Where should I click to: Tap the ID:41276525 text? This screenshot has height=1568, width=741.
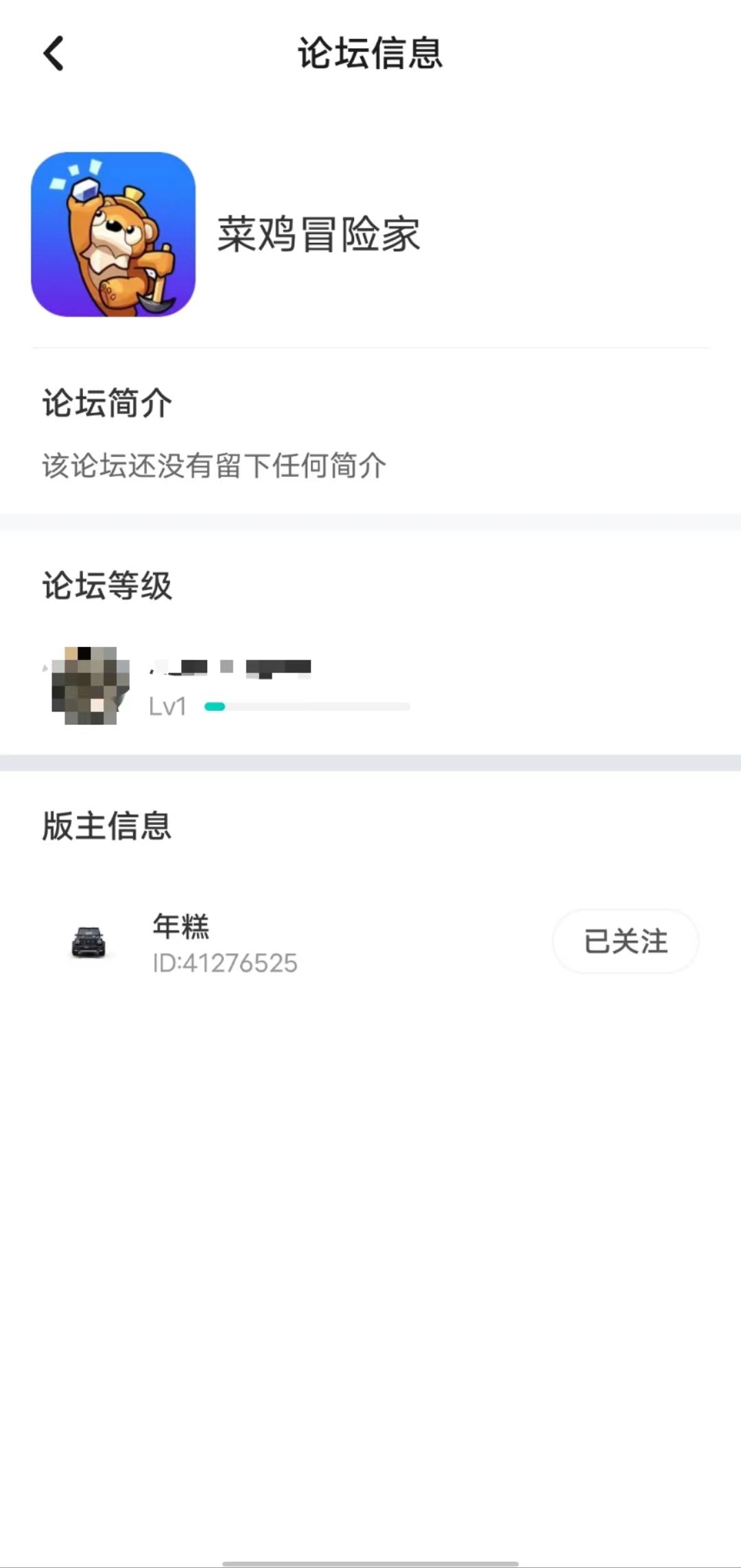click(224, 963)
